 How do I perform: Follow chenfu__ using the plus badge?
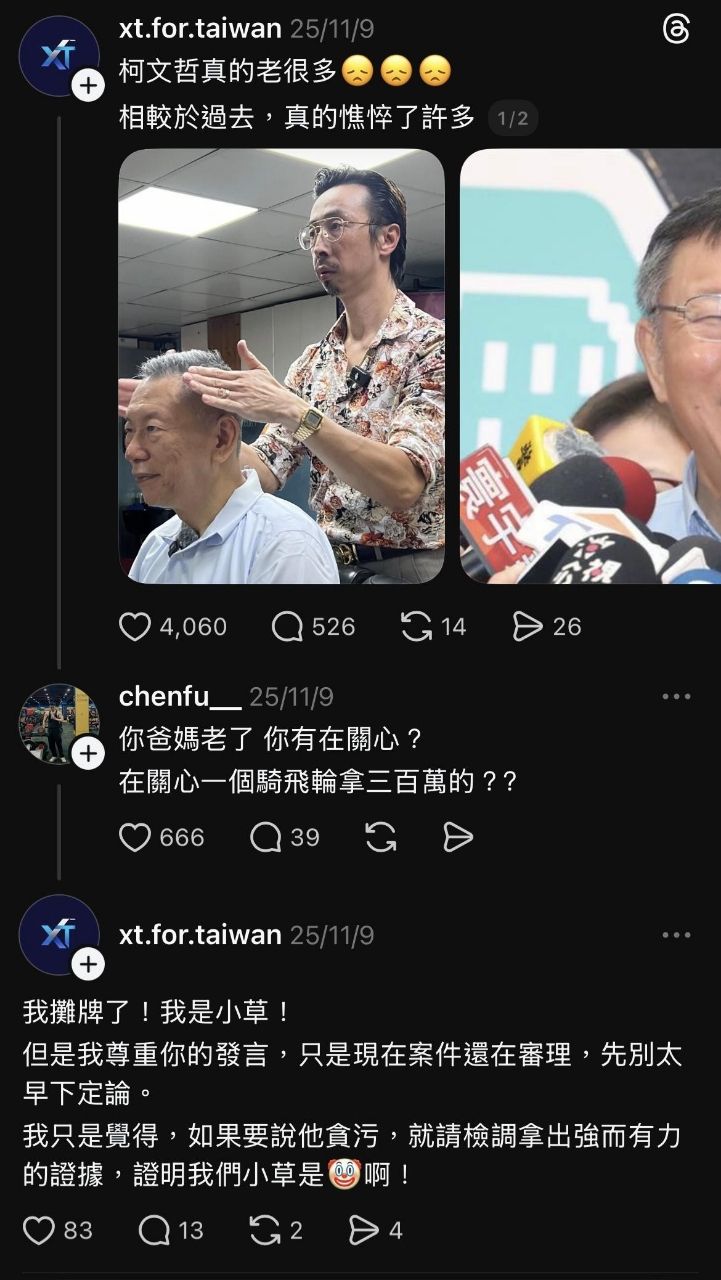[88, 753]
